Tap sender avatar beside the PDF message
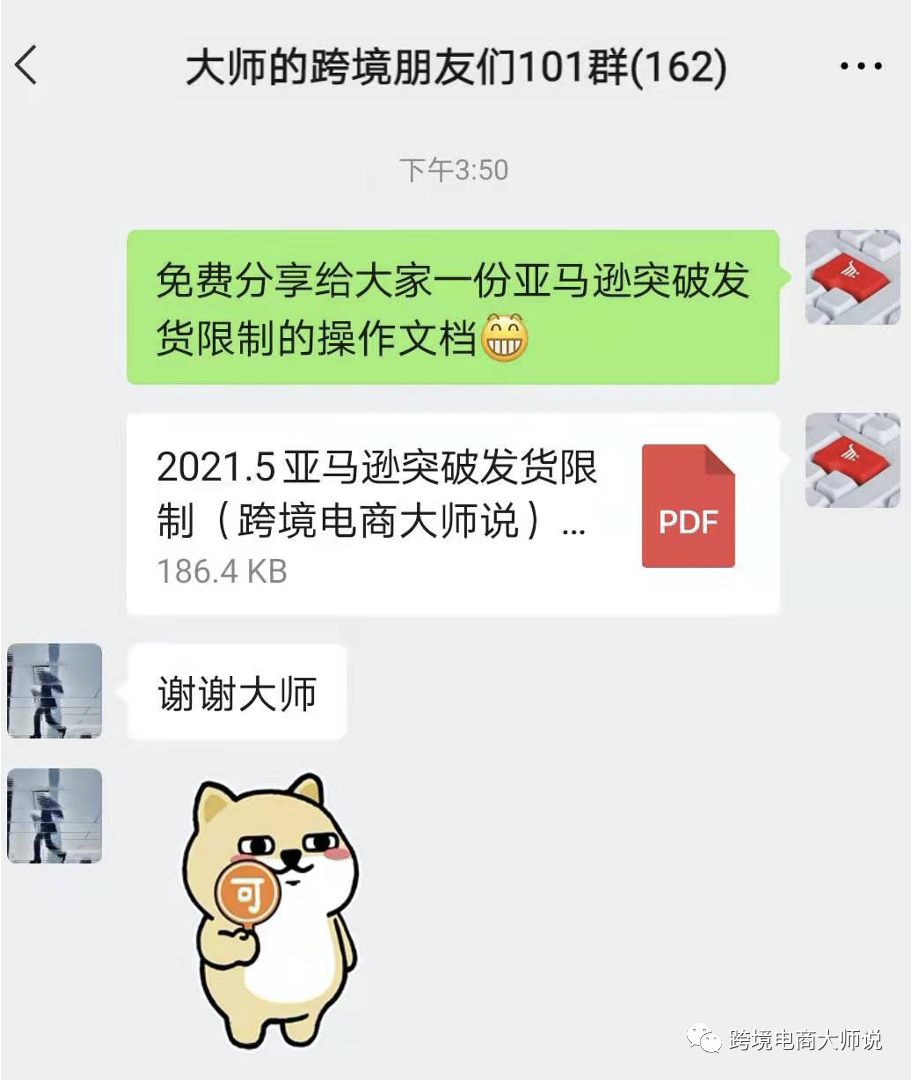 pos(852,460)
